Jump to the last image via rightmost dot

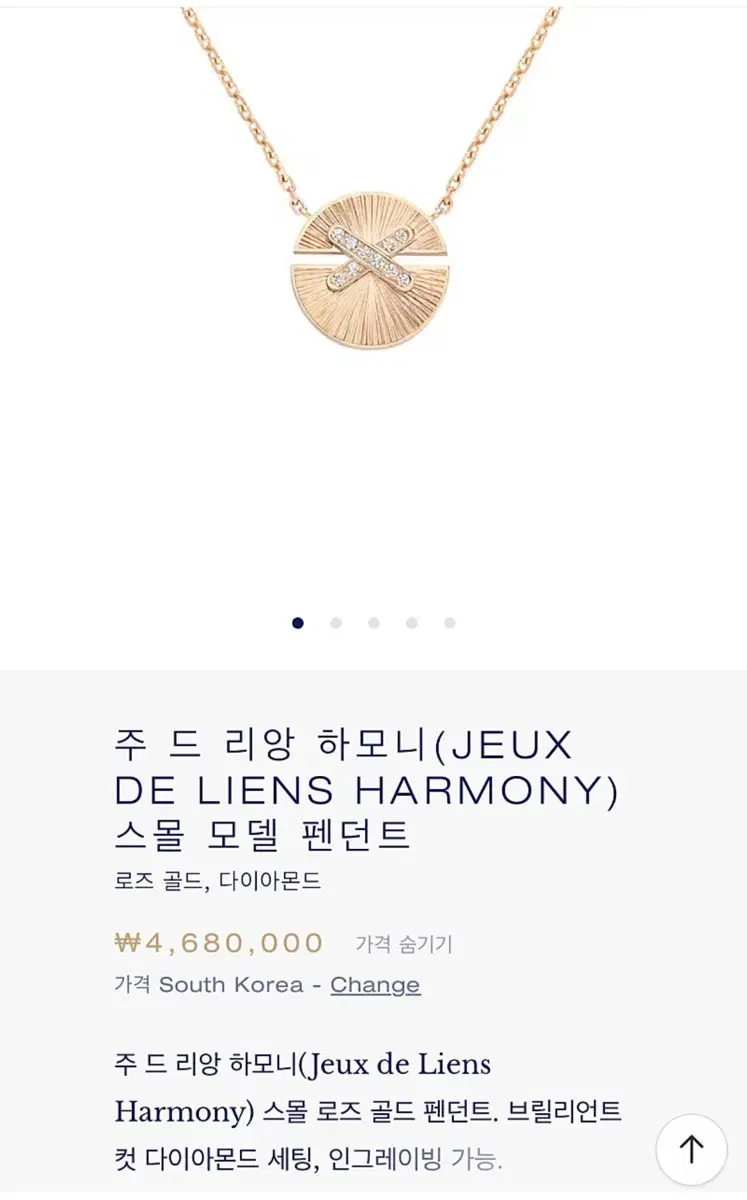click(x=451, y=622)
